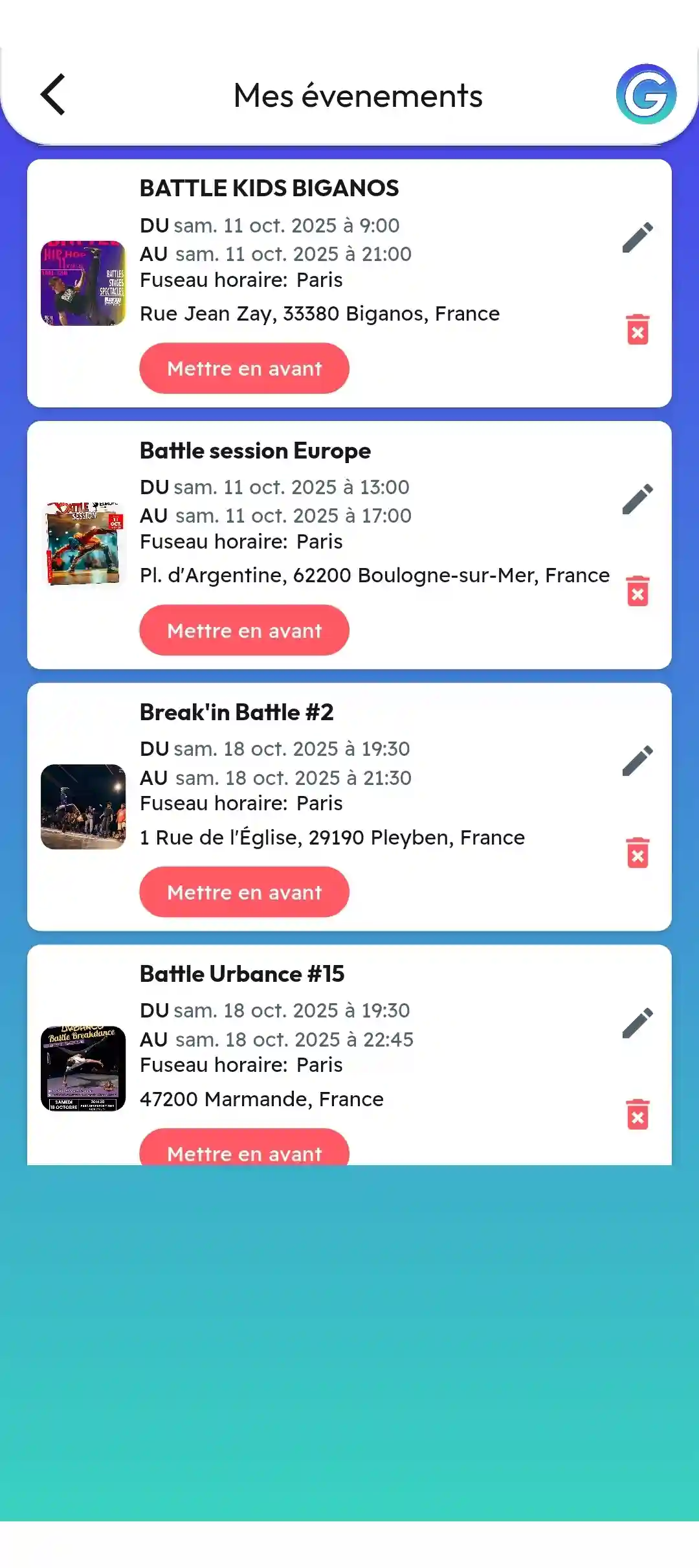Remove the Break'in Battle #2 event
Viewport: 699px width, 1568px height.
[638, 853]
